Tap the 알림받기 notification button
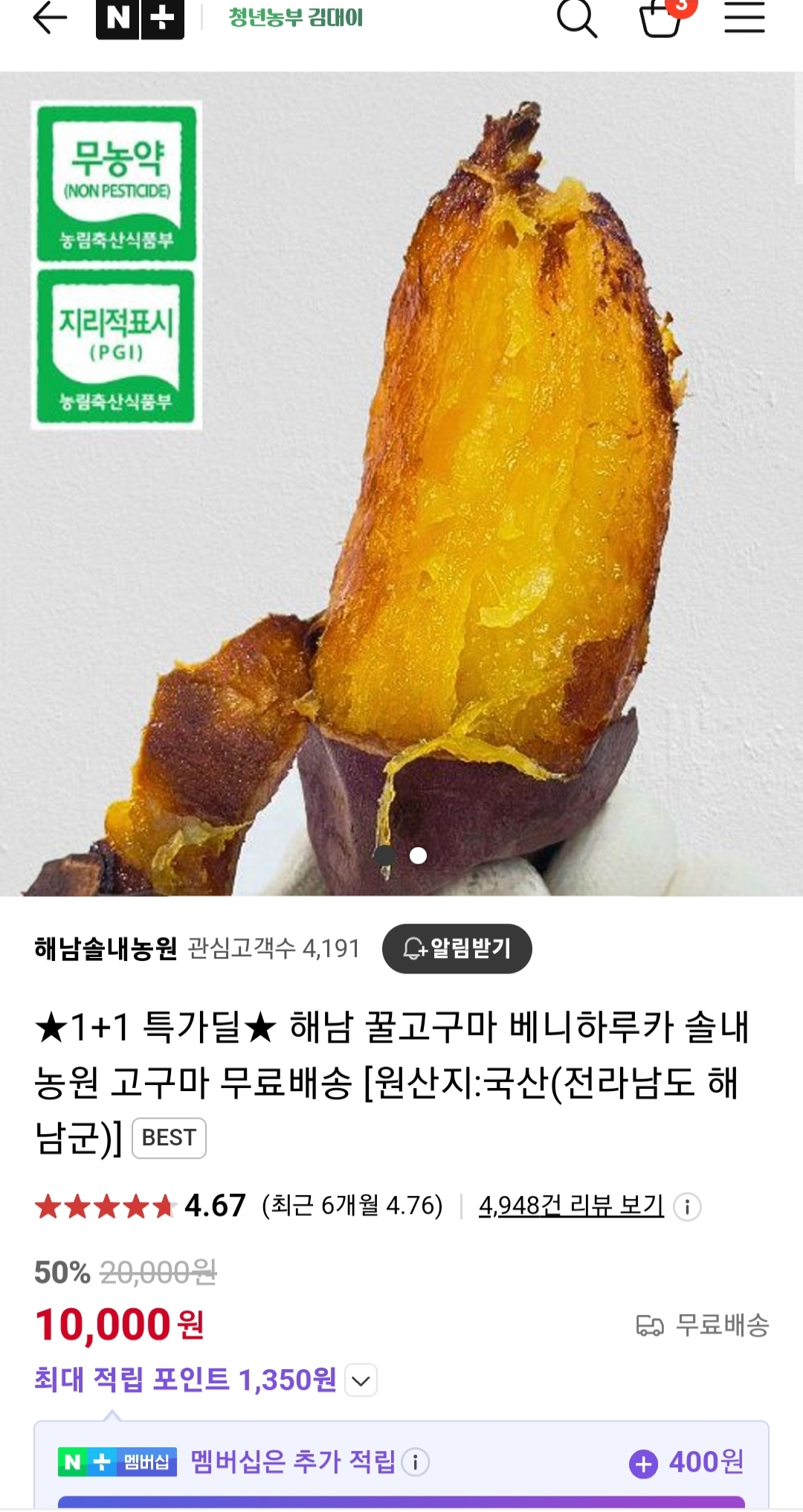 tap(457, 948)
